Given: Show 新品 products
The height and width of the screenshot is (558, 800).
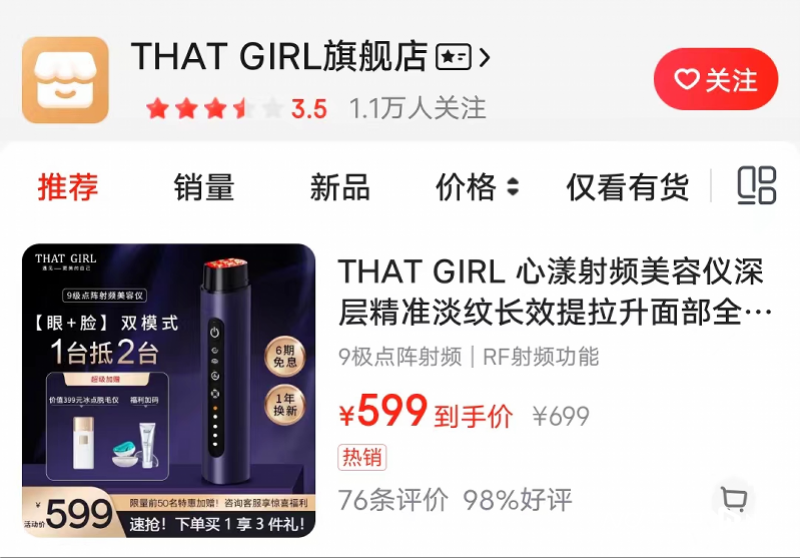Looking at the screenshot, I should (339, 187).
